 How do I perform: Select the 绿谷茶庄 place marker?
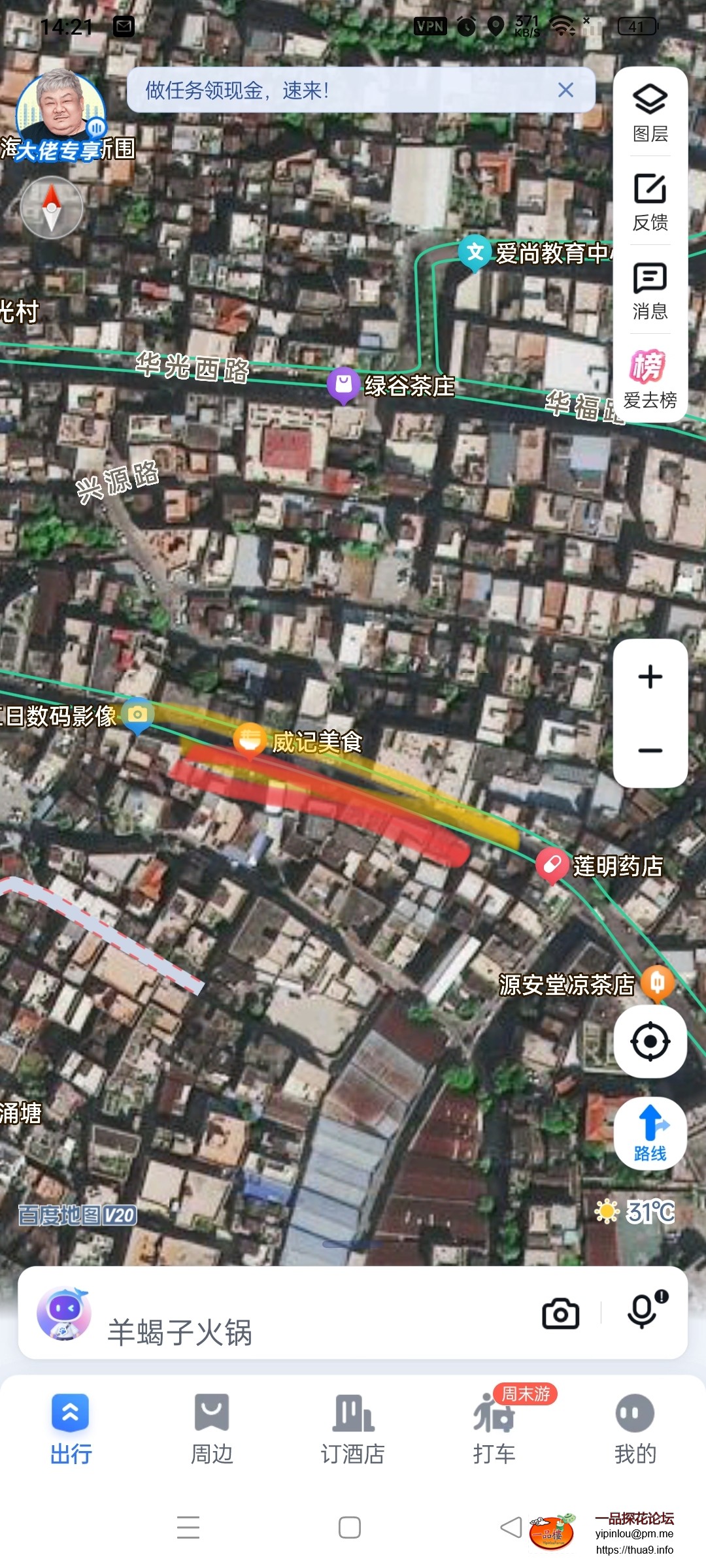tap(344, 385)
